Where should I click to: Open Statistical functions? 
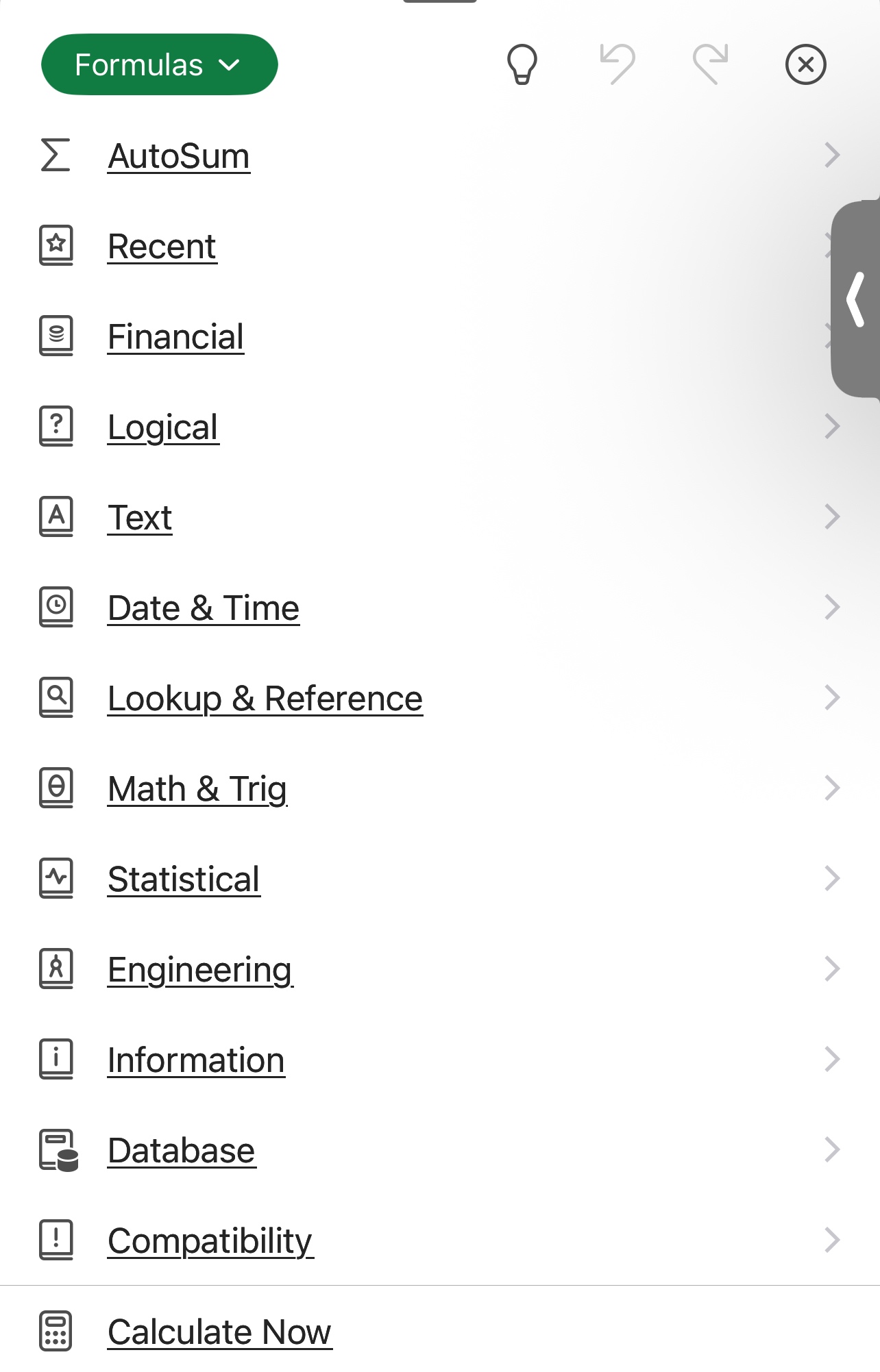tap(184, 880)
